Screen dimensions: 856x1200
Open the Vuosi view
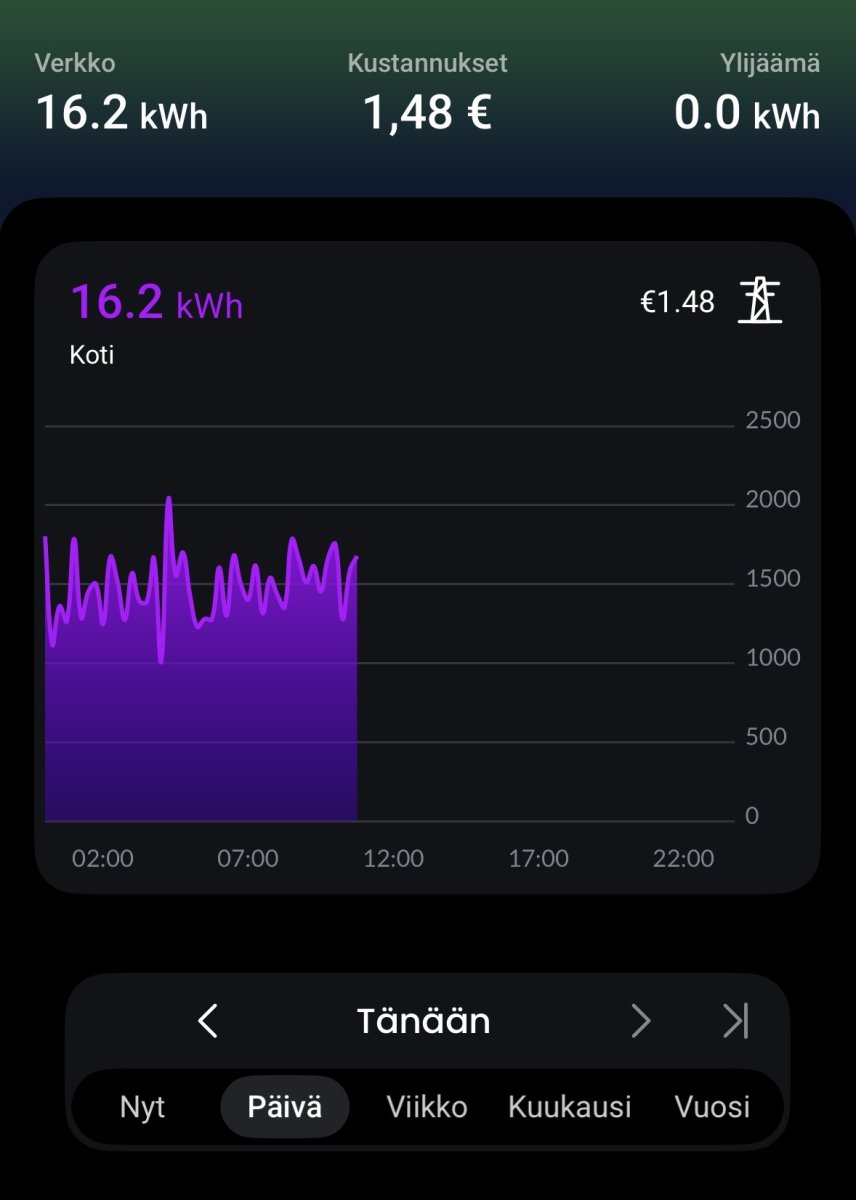[x=712, y=1107]
